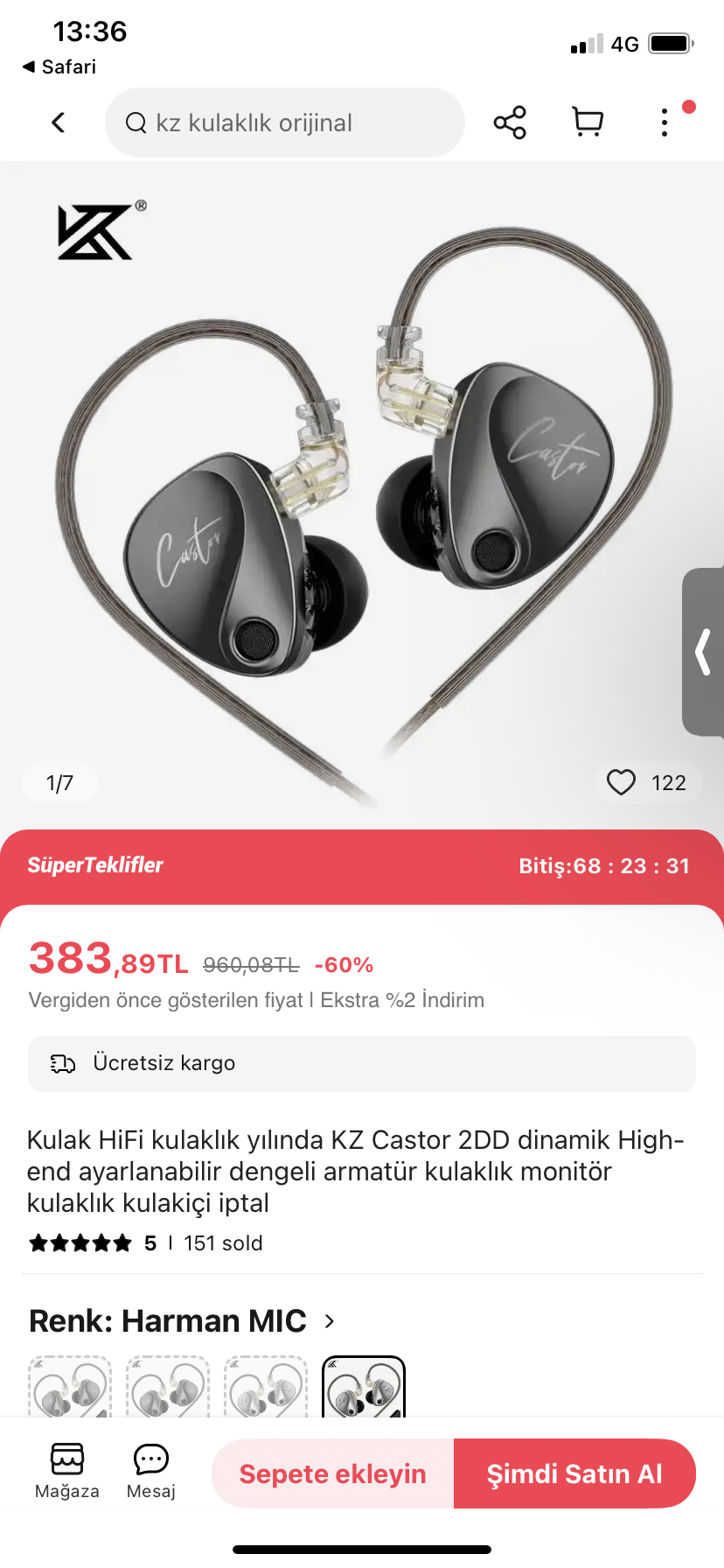The width and height of the screenshot is (724, 1568).
Task: Open the SüperTeklifler deals banner
Action: tap(96, 865)
